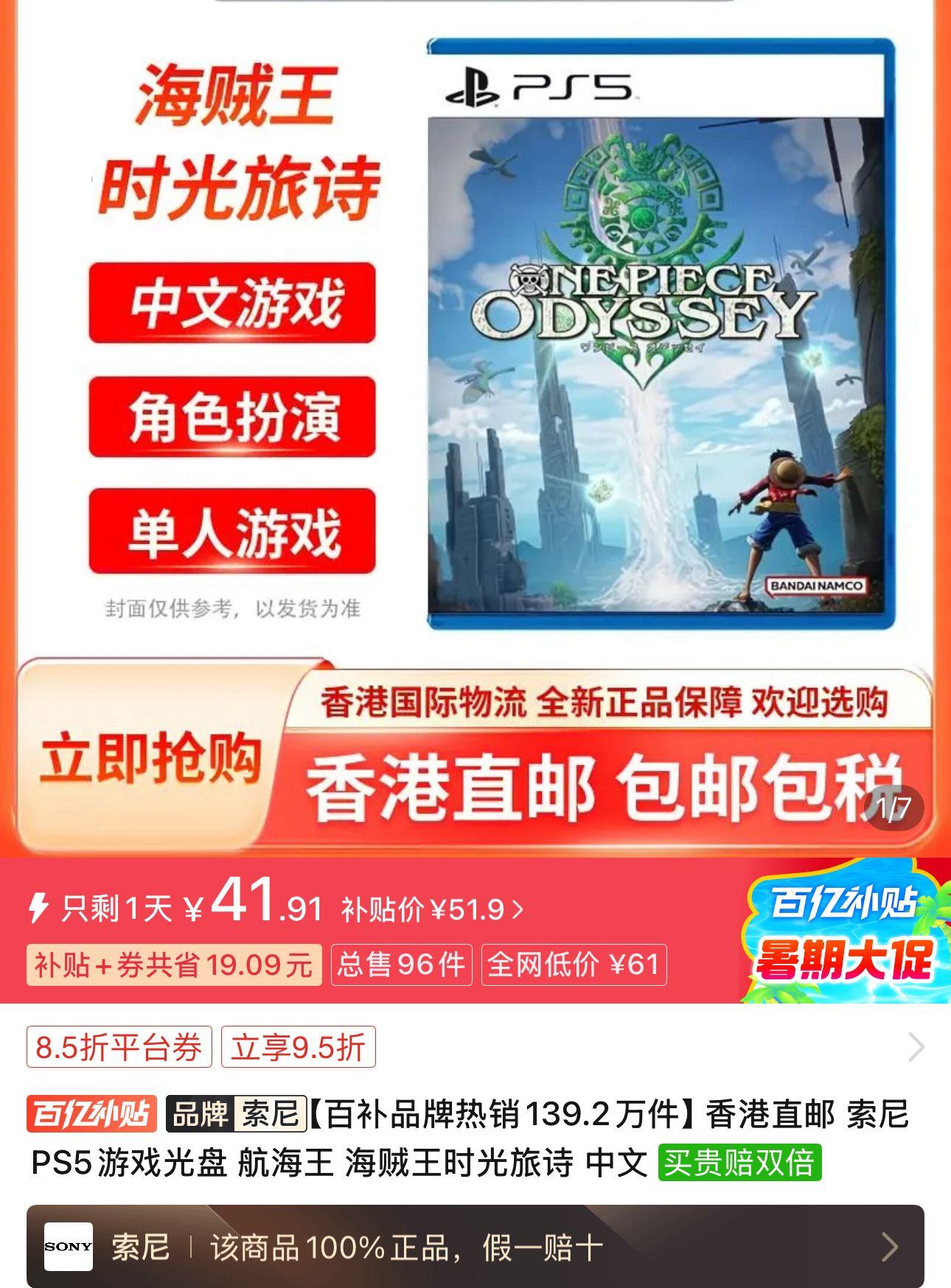
Task: Claim the 8.5折平台券 coupon
Action: tap(119, 1046)
